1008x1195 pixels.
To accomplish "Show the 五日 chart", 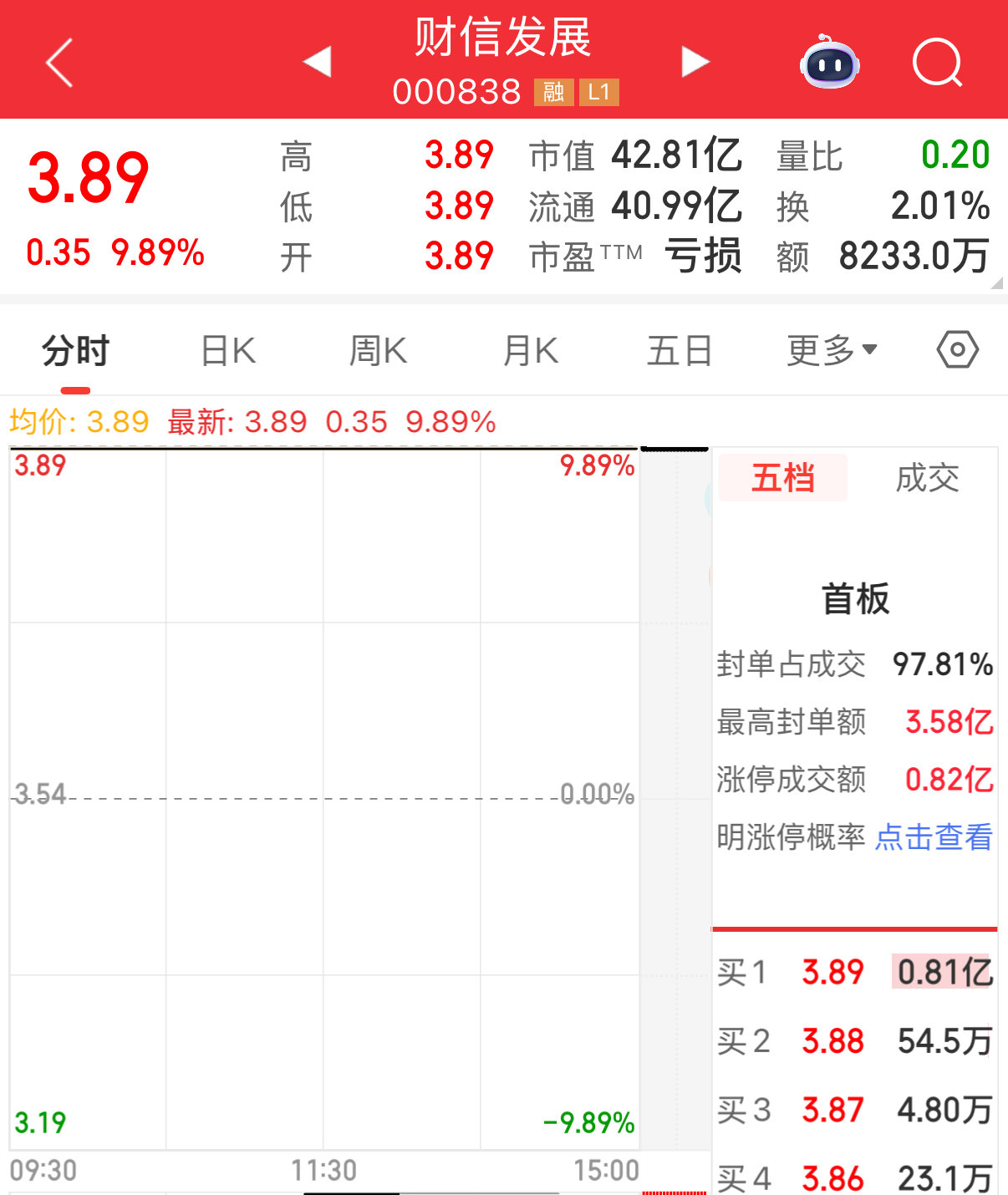I will coord(680,351).
